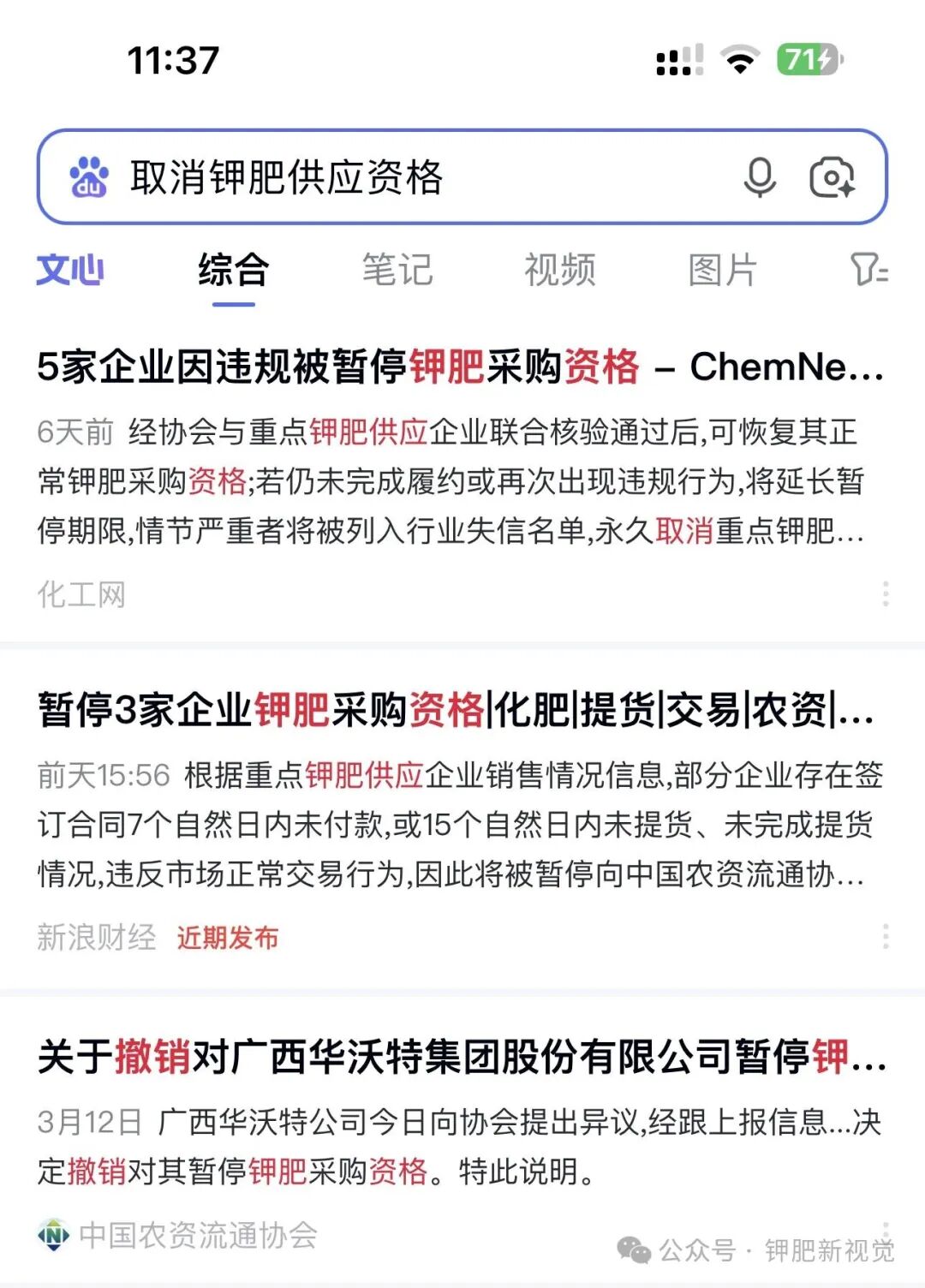This screenshot has width=925, height=1288.
Task: Open camera image search
Action: 832,177
